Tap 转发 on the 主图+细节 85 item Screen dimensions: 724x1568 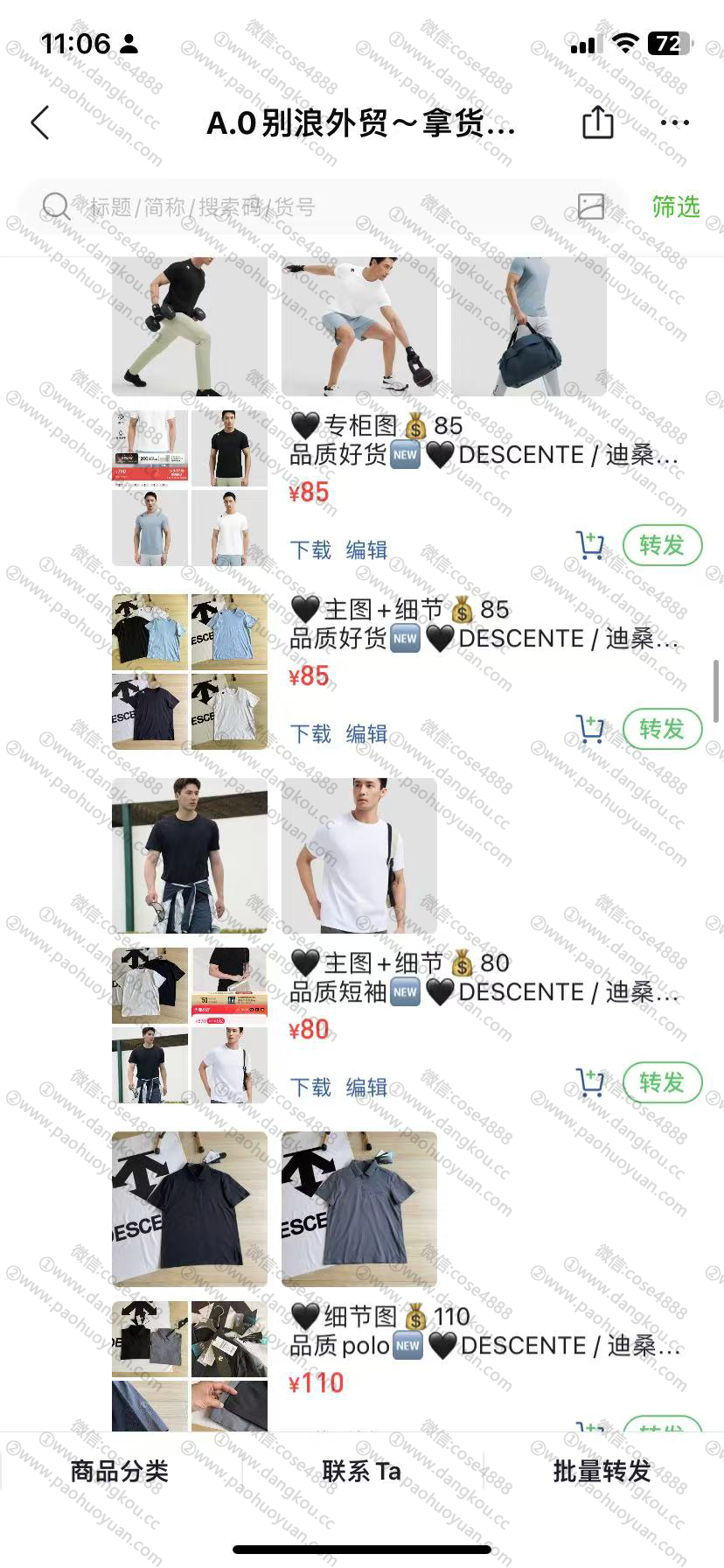[662, 729]
